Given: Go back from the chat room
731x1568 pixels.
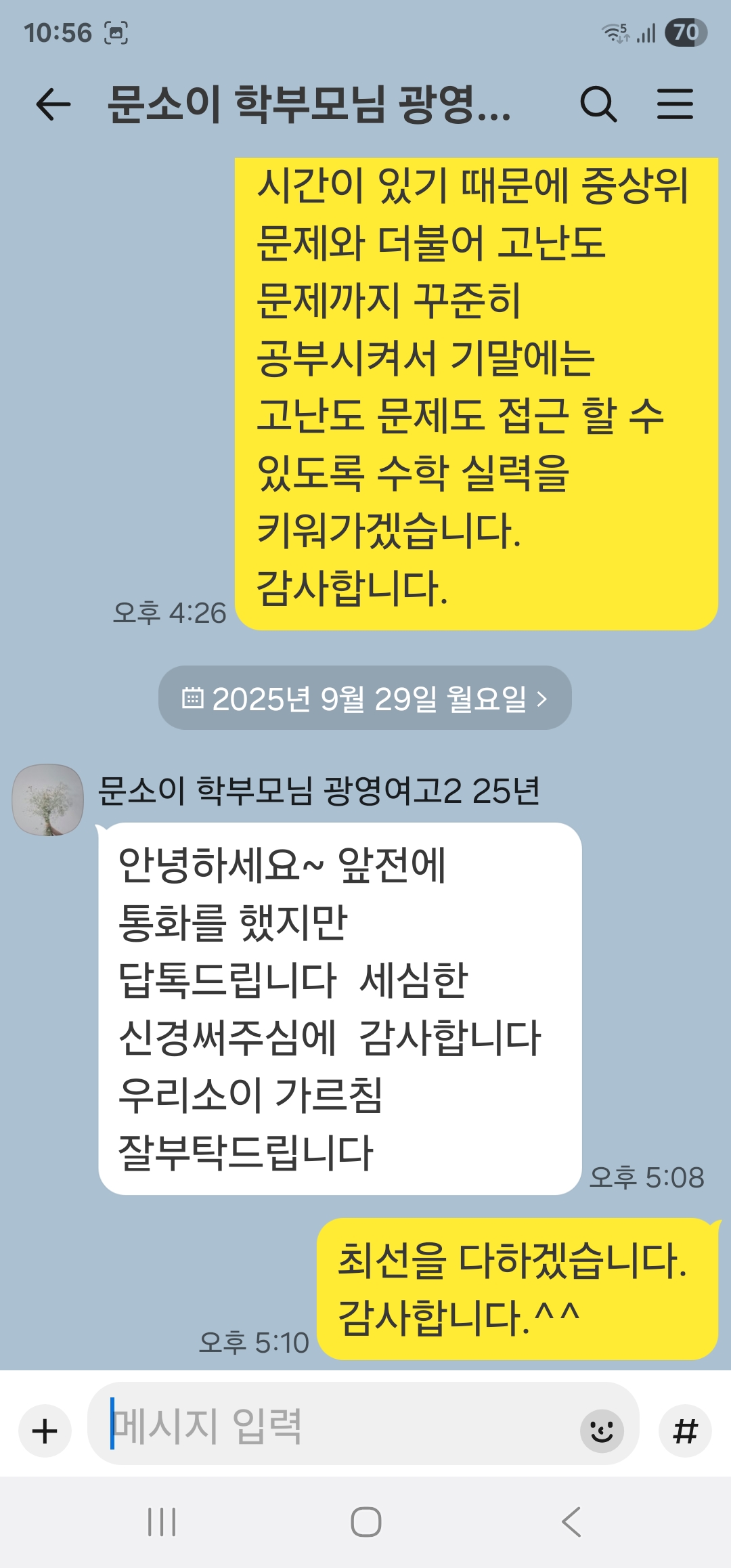Looking at the screenshot, I should [x=53, y=105].
